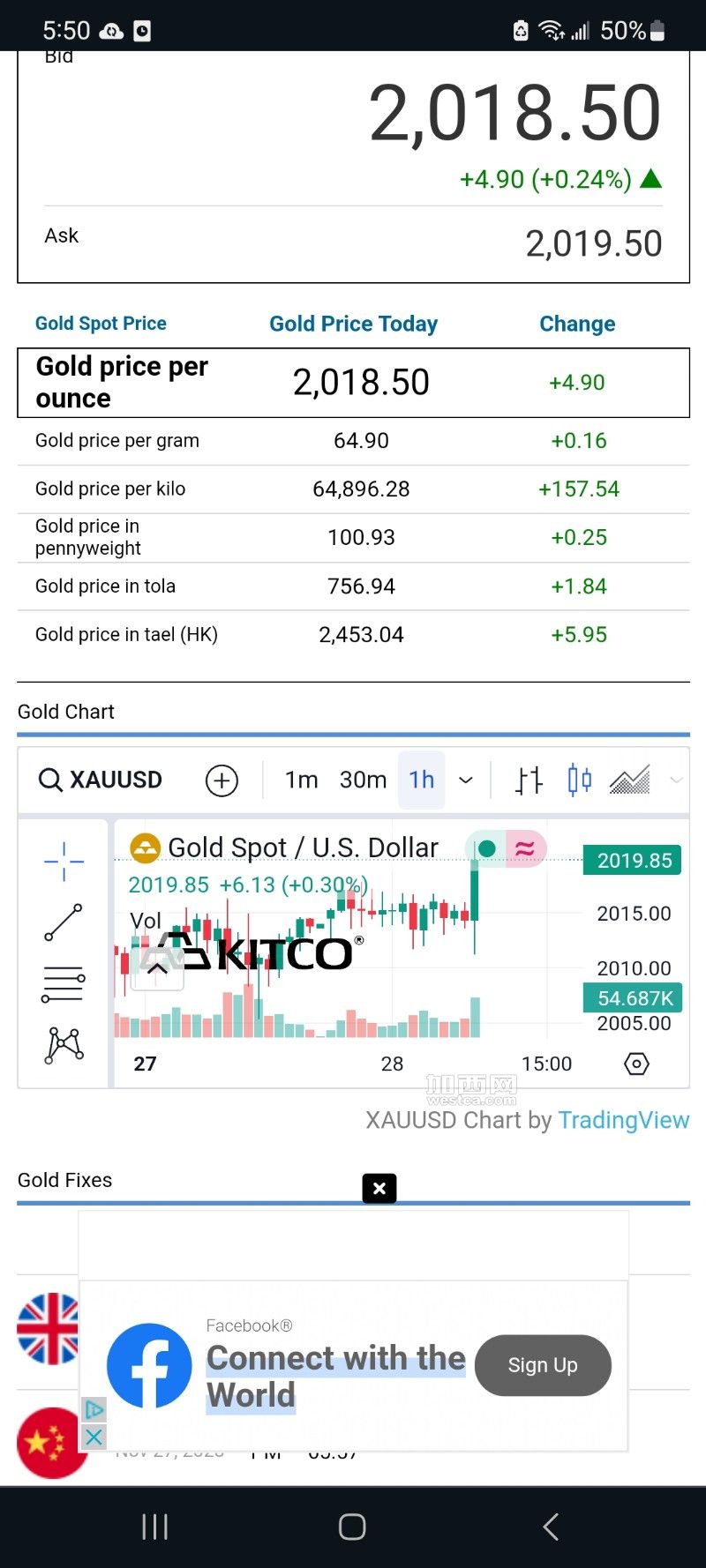Image resolution: width=706 pixels, height=1568 pixels.
Task: Open the area chart templates icon
Action: tap(629, 780)
